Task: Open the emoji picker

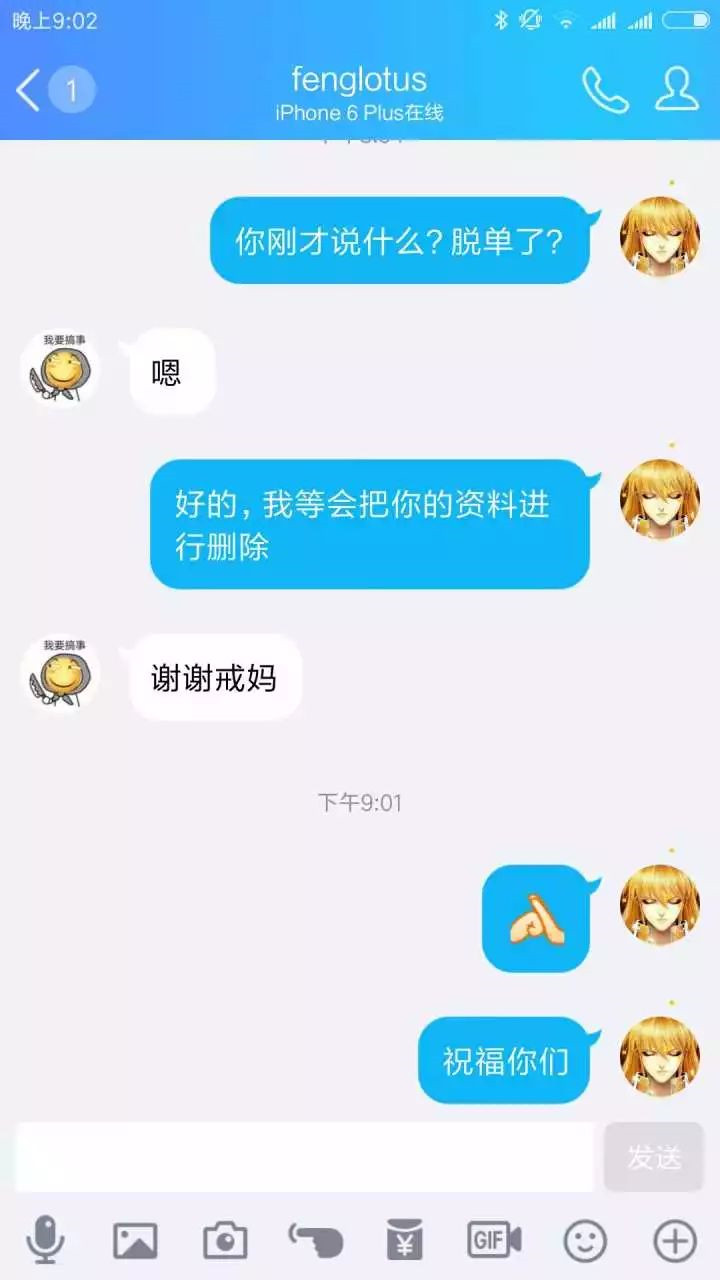Action: pyautogui.click(x=585, y=1241)
